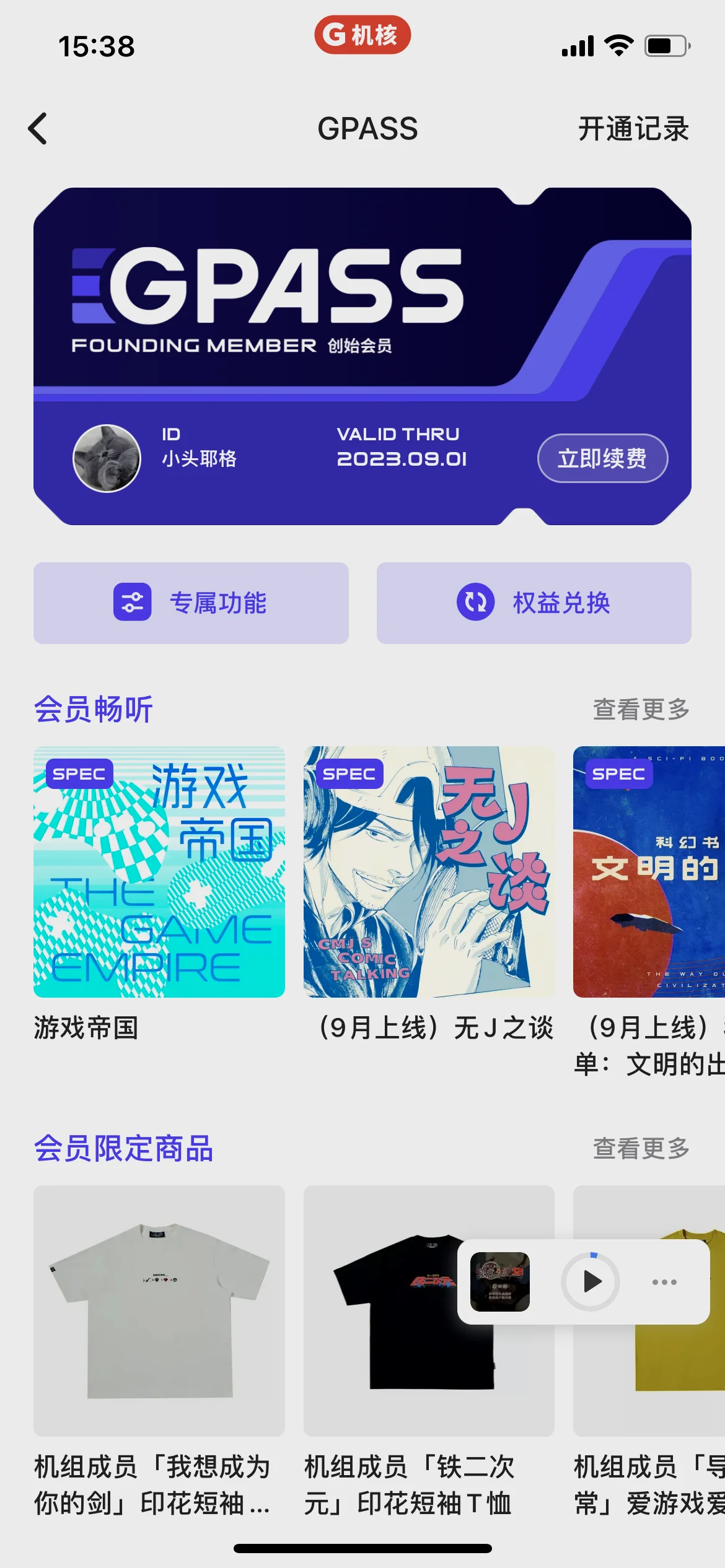Viewport: 725px width, 1568px height.
Task: Tap the 立即续费 renewal button
Action: coord(602,459)
